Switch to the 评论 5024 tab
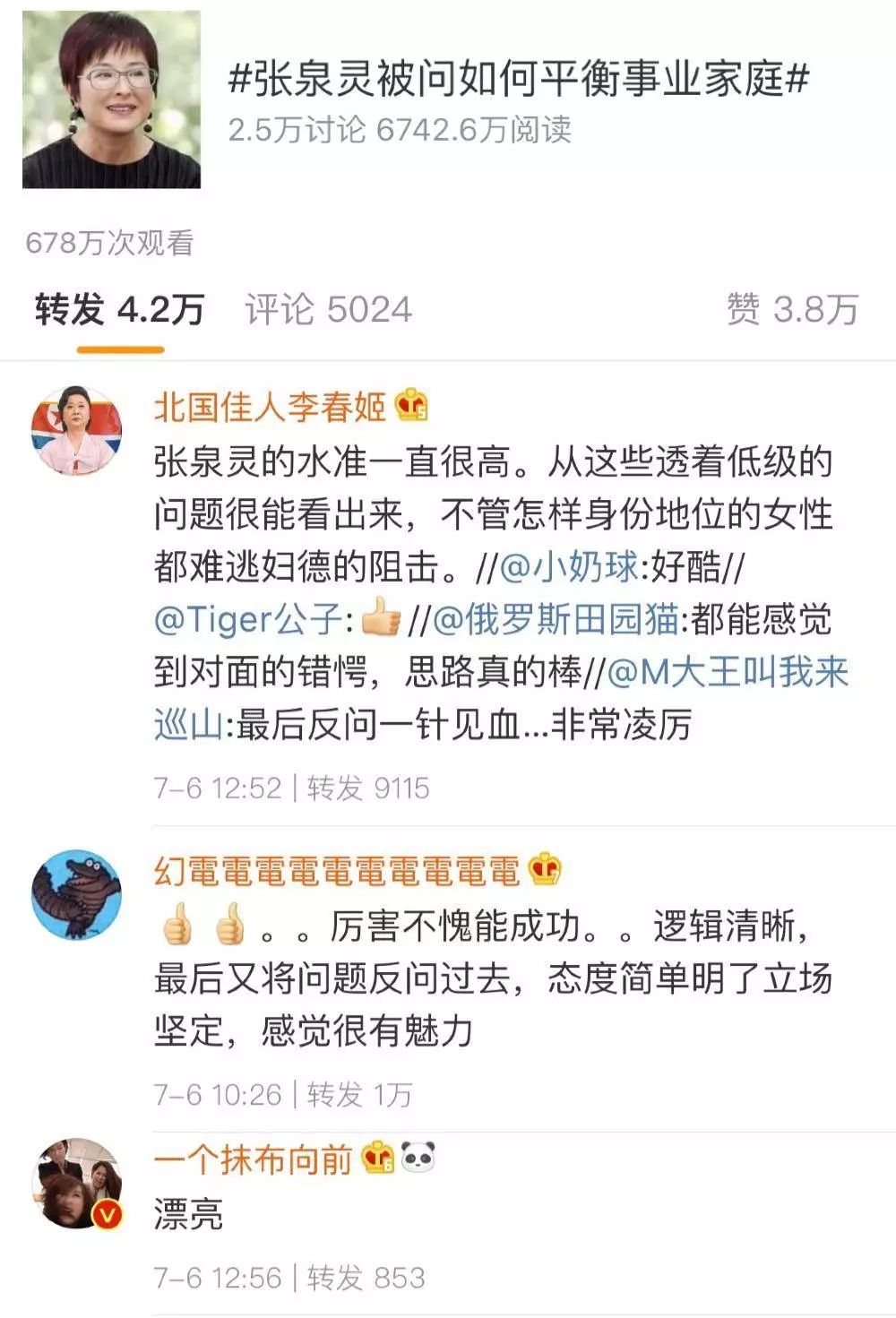This screenshot has height=1318, width=896. [x=328, y=310]
